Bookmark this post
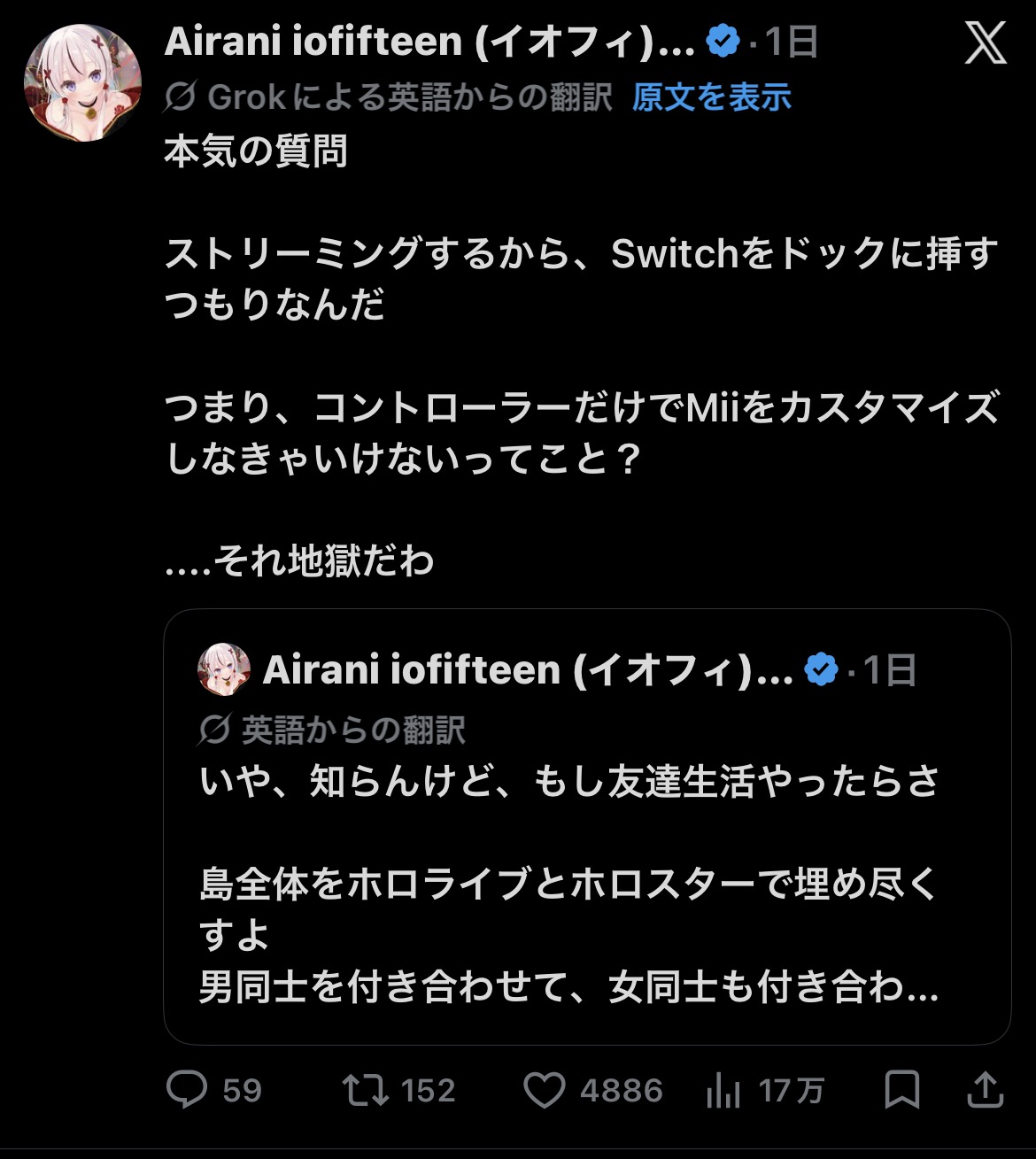The height and width of the screenshot is (1159, 1036). [x=902, y=1090]
